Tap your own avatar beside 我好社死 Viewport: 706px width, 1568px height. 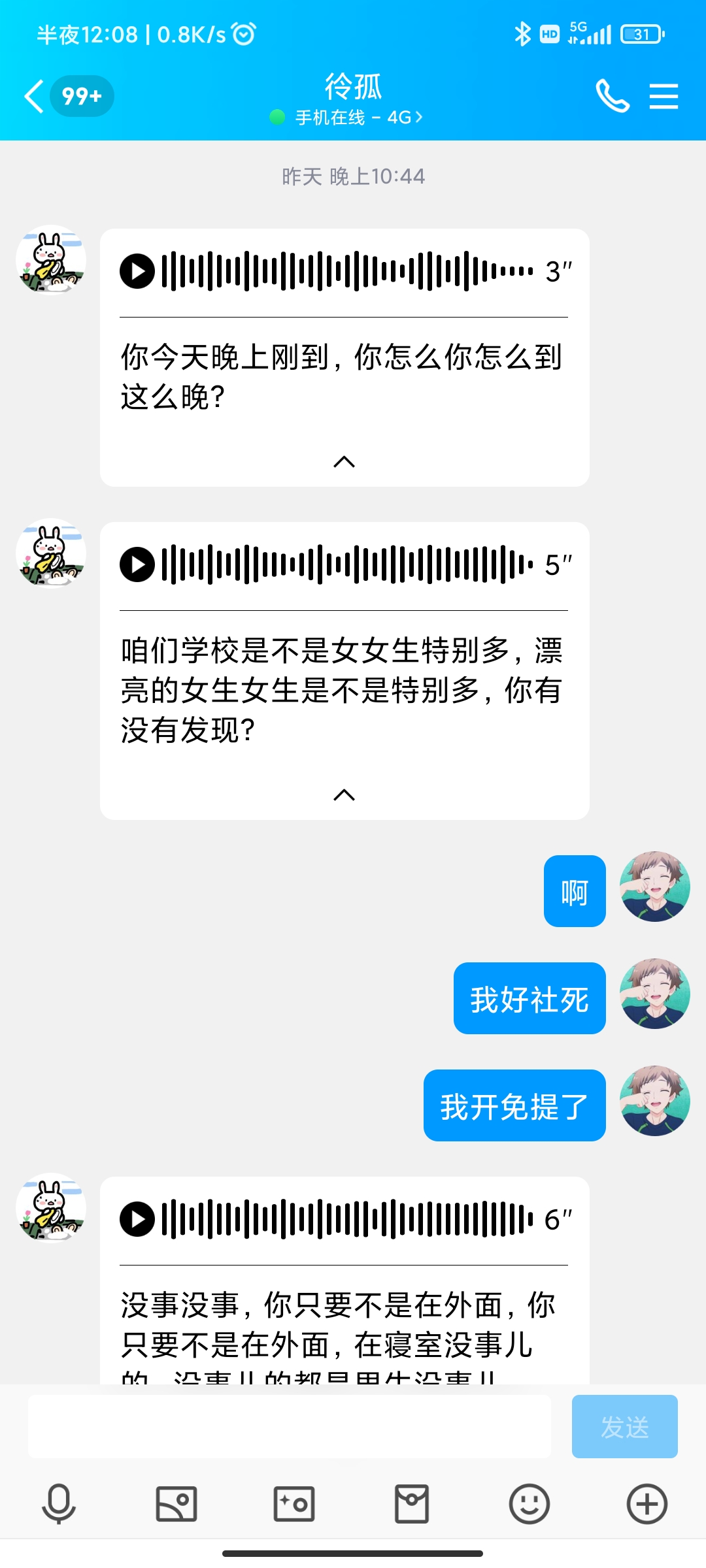(654, 994)
